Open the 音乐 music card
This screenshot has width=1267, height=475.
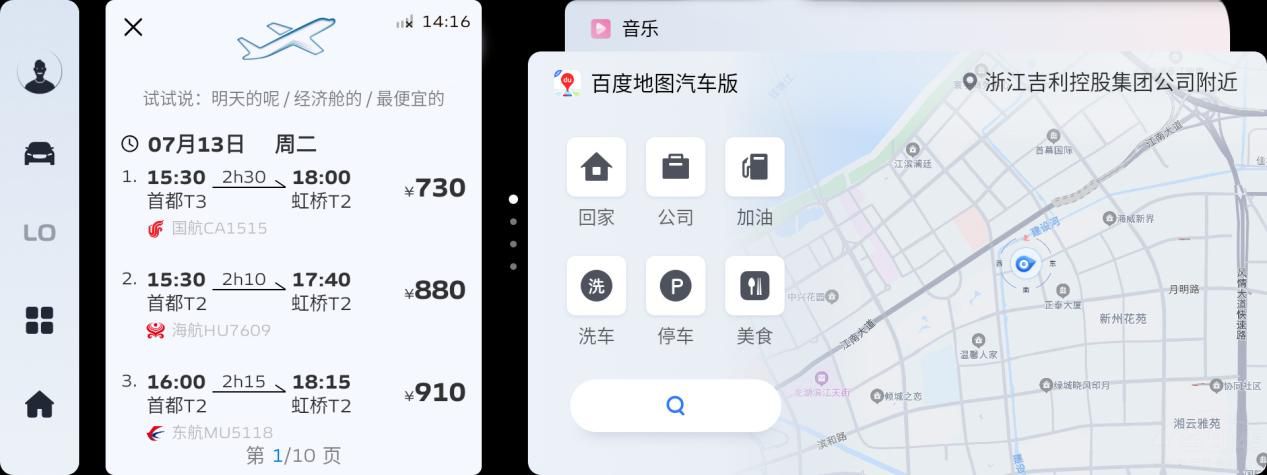pos(640,29)
